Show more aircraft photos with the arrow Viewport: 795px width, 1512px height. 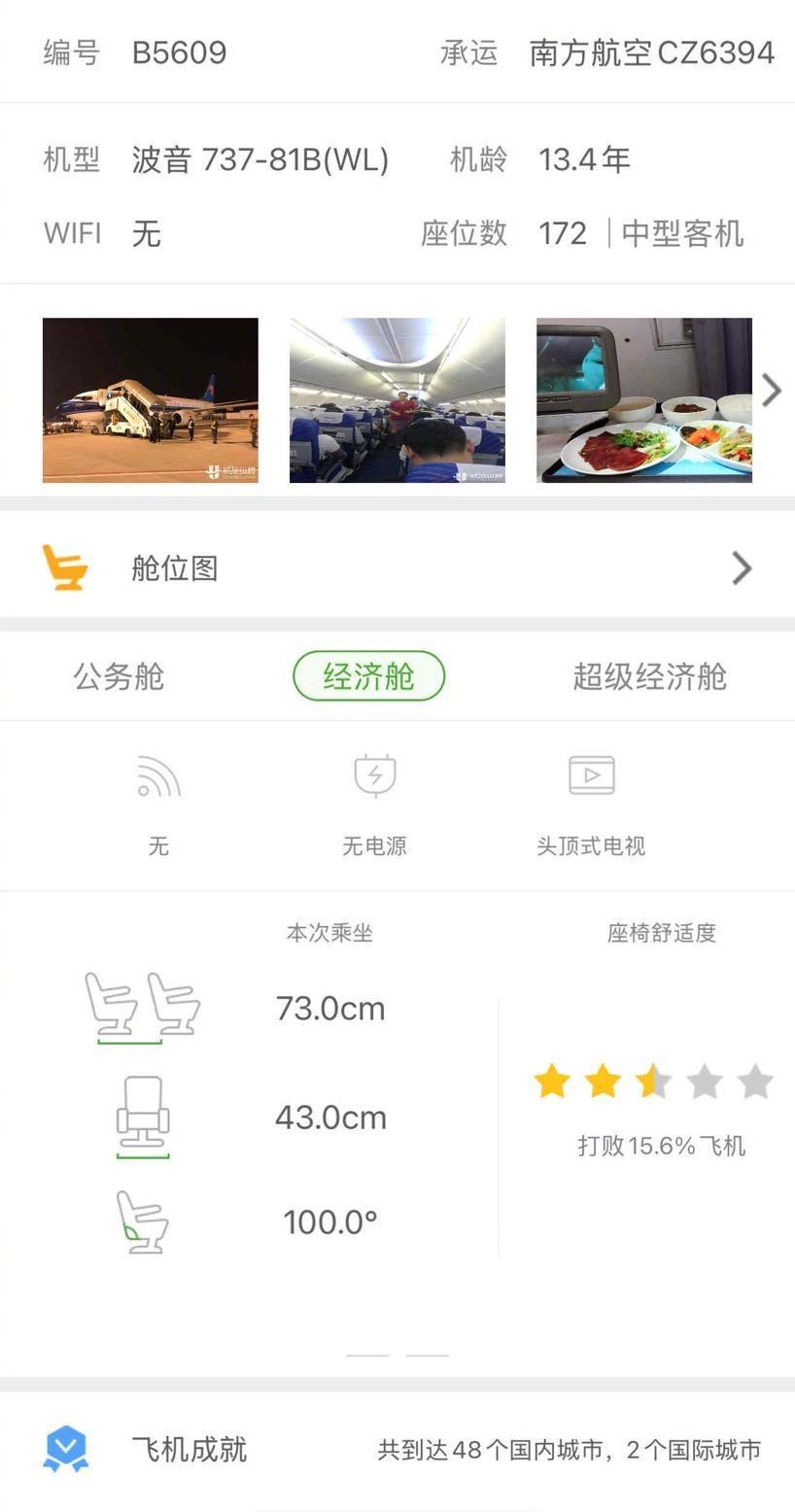tap(772, 391)
